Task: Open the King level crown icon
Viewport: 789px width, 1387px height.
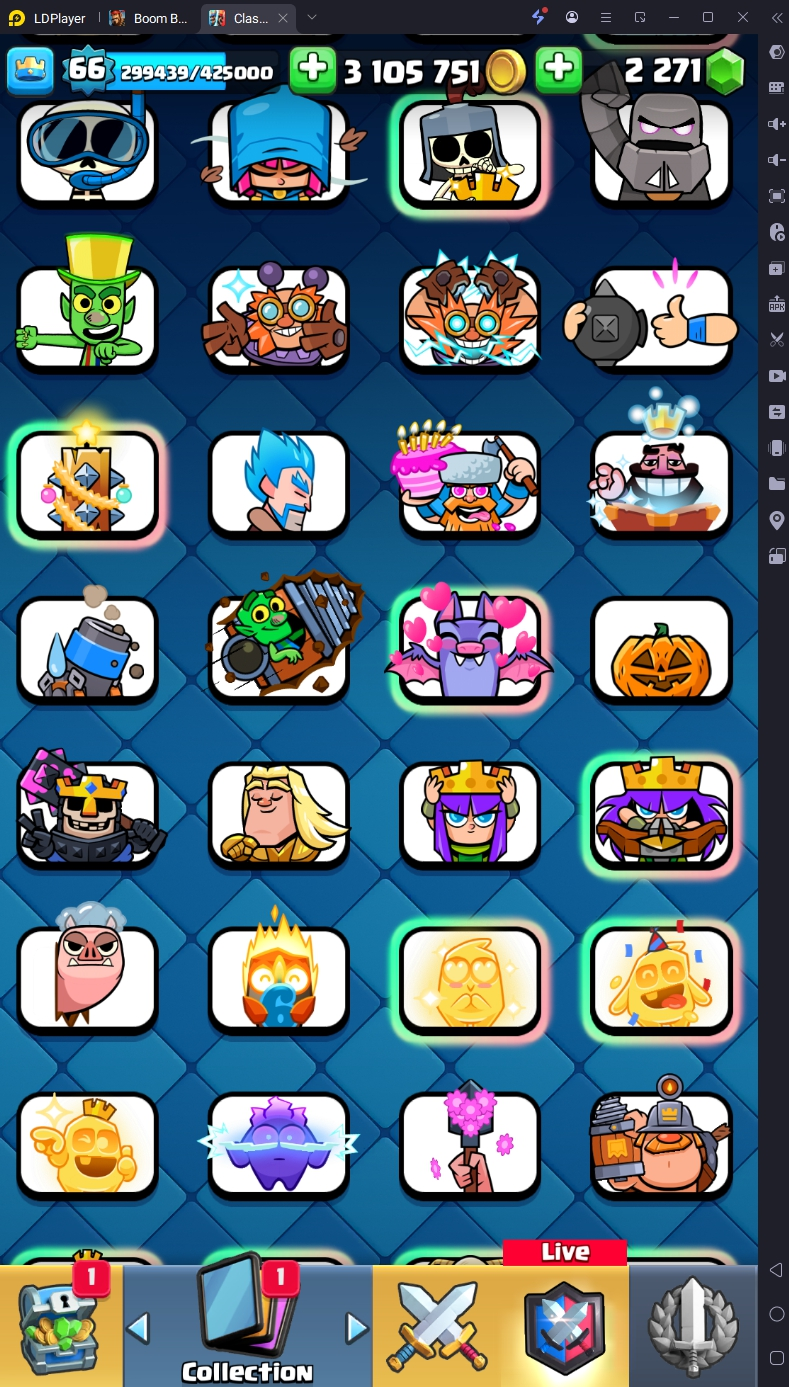Action: tap(30, 70)
